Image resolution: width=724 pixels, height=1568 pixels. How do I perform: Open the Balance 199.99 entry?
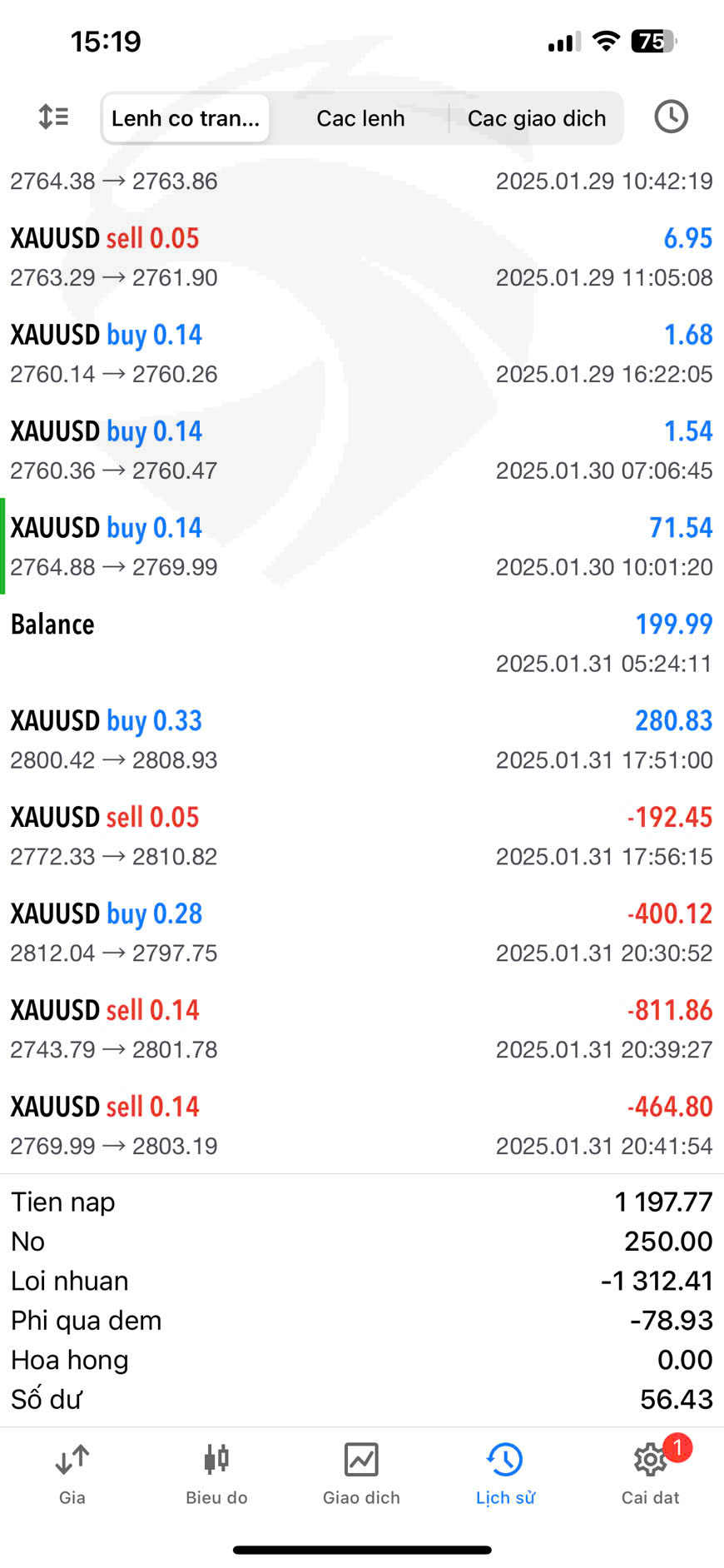(x=361, y=643)
